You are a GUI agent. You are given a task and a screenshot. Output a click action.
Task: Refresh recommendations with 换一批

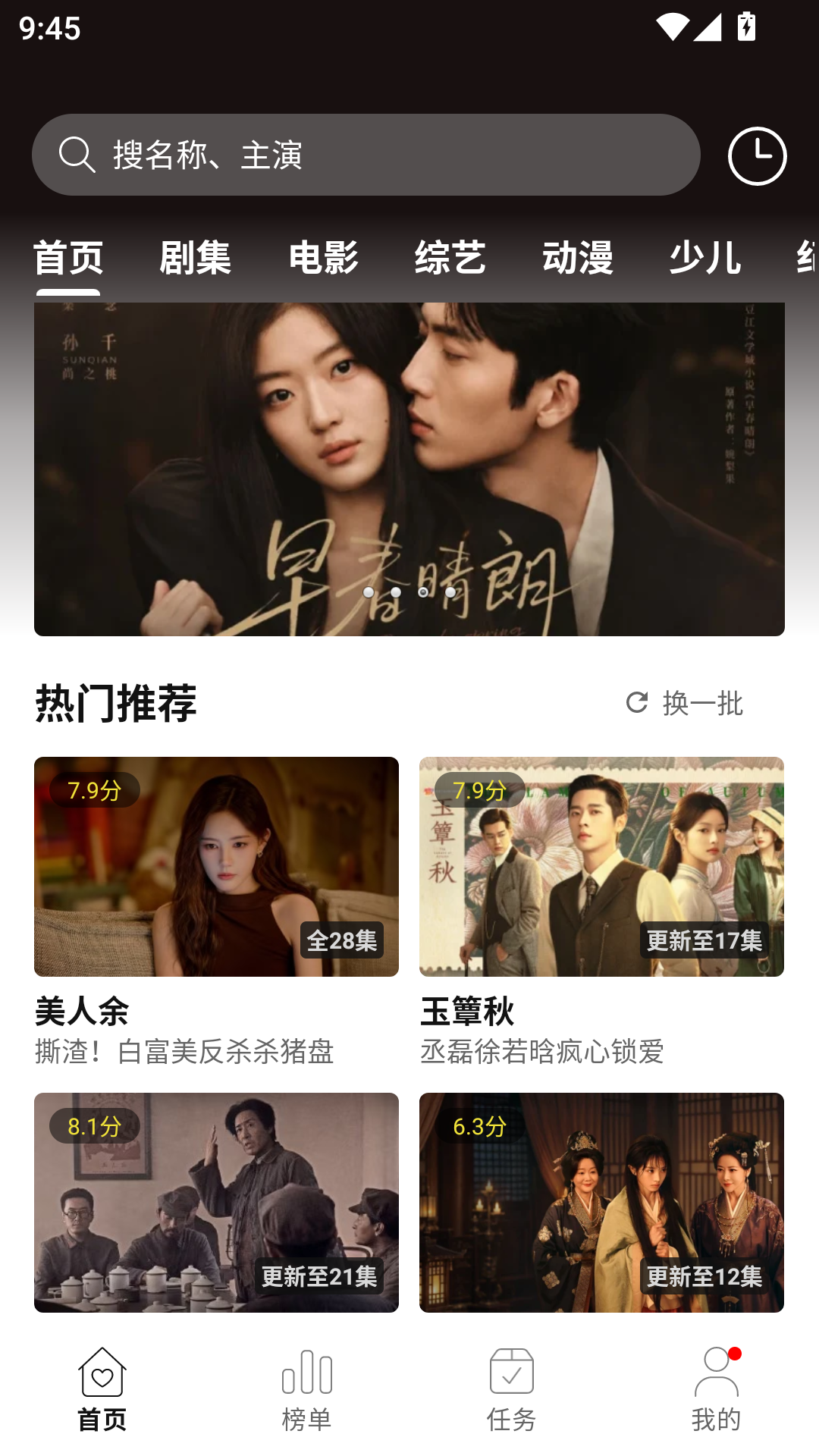coord(685,703)
